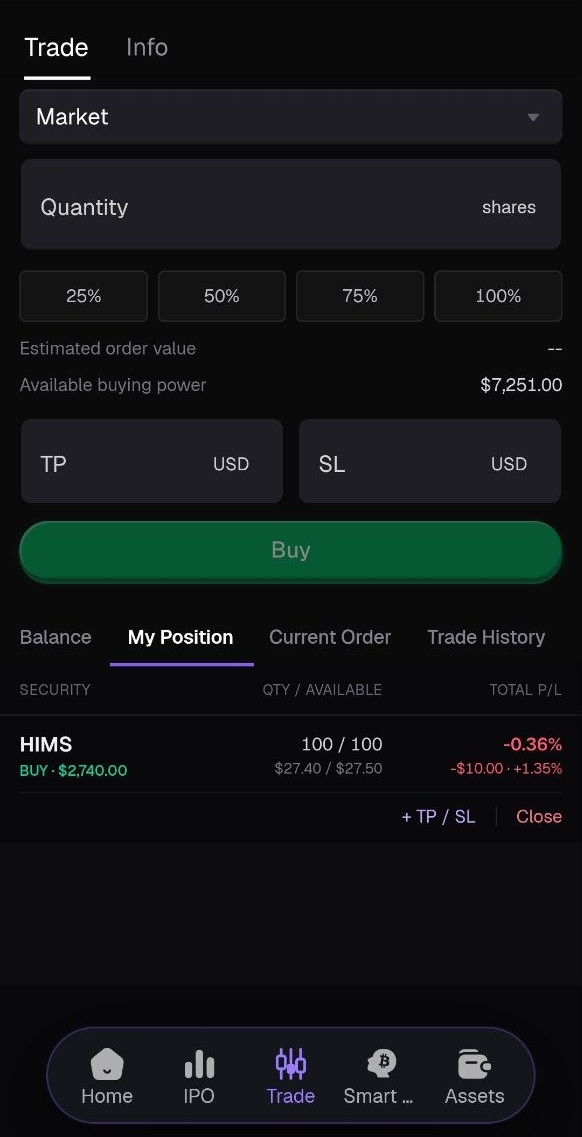582x1137 pixels.
Task: View the Trade History tab
Action: tap(486, 637)
